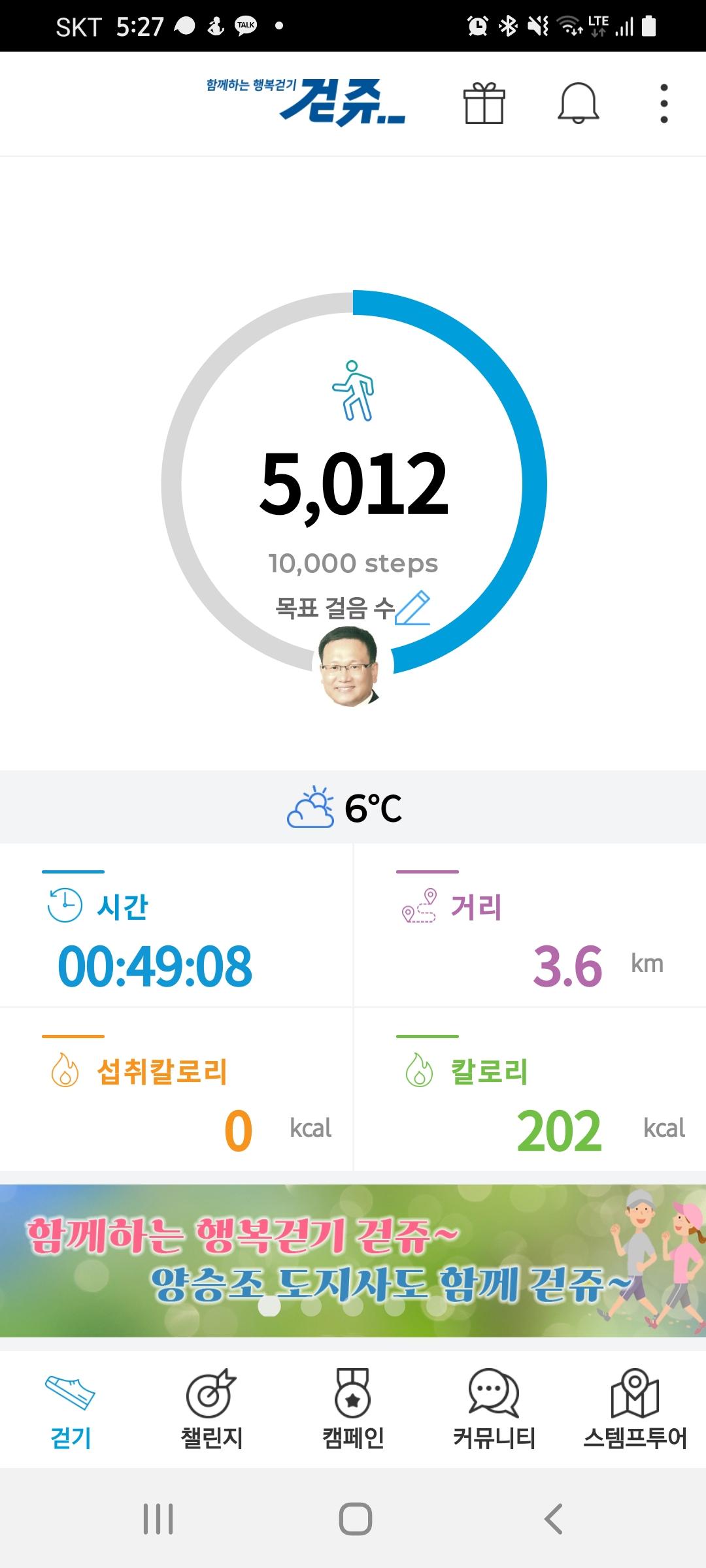The height and width of the screenshot is (1568, 706).
Task: Return to the home screen
Action: 355,1518
